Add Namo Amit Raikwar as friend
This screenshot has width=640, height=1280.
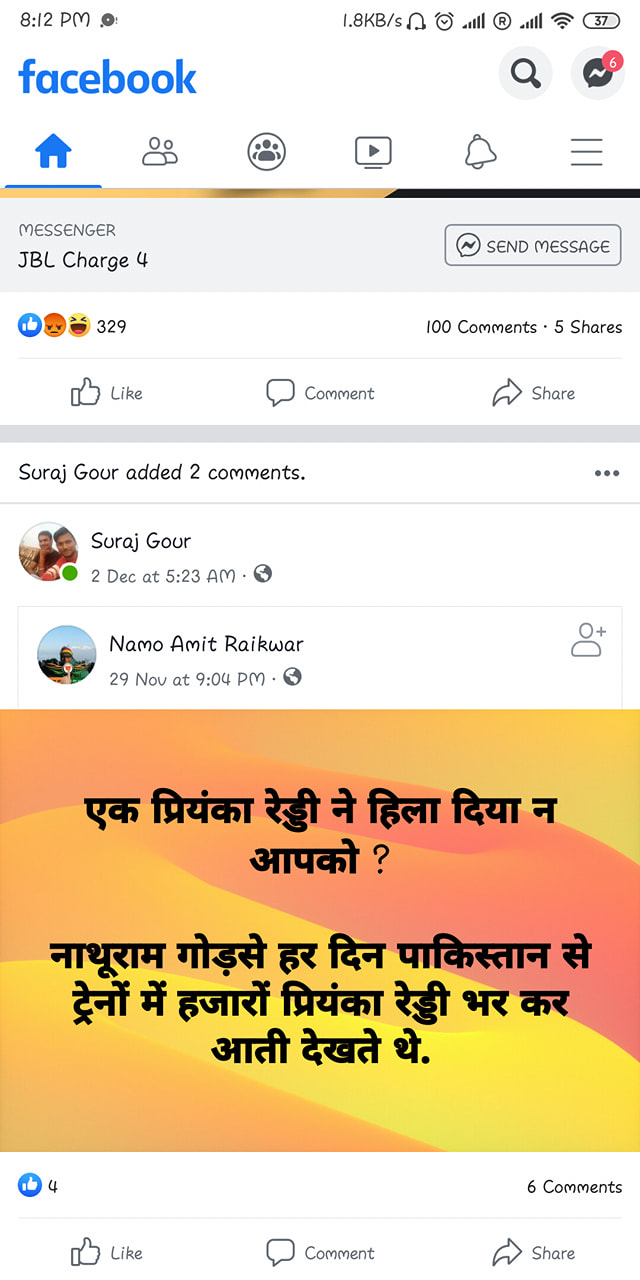588,640
